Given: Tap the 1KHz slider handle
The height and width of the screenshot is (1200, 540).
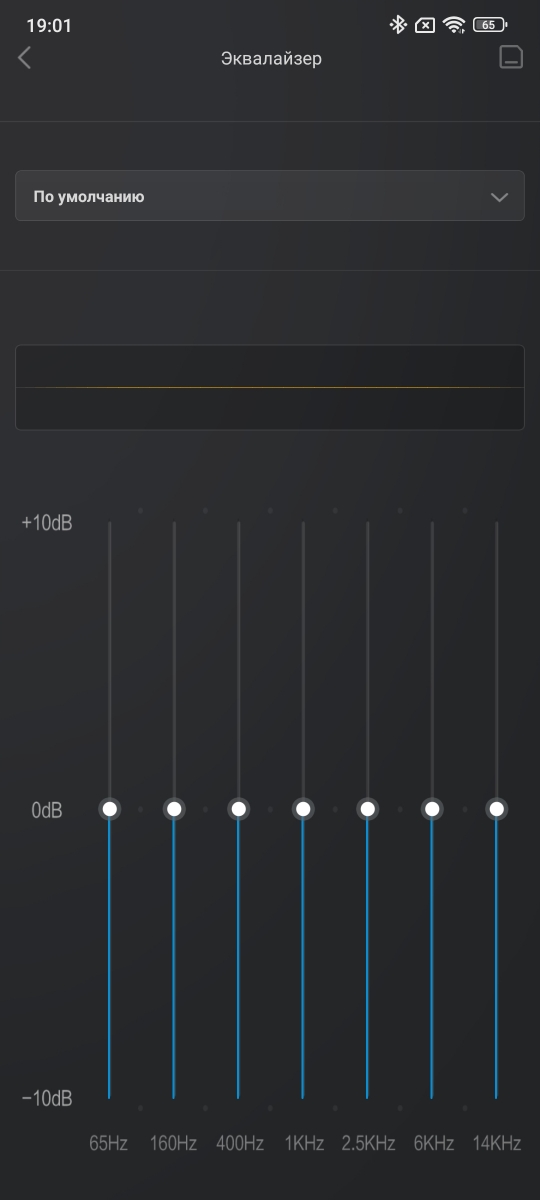Looking at the screenshot, I should (303, 808).
